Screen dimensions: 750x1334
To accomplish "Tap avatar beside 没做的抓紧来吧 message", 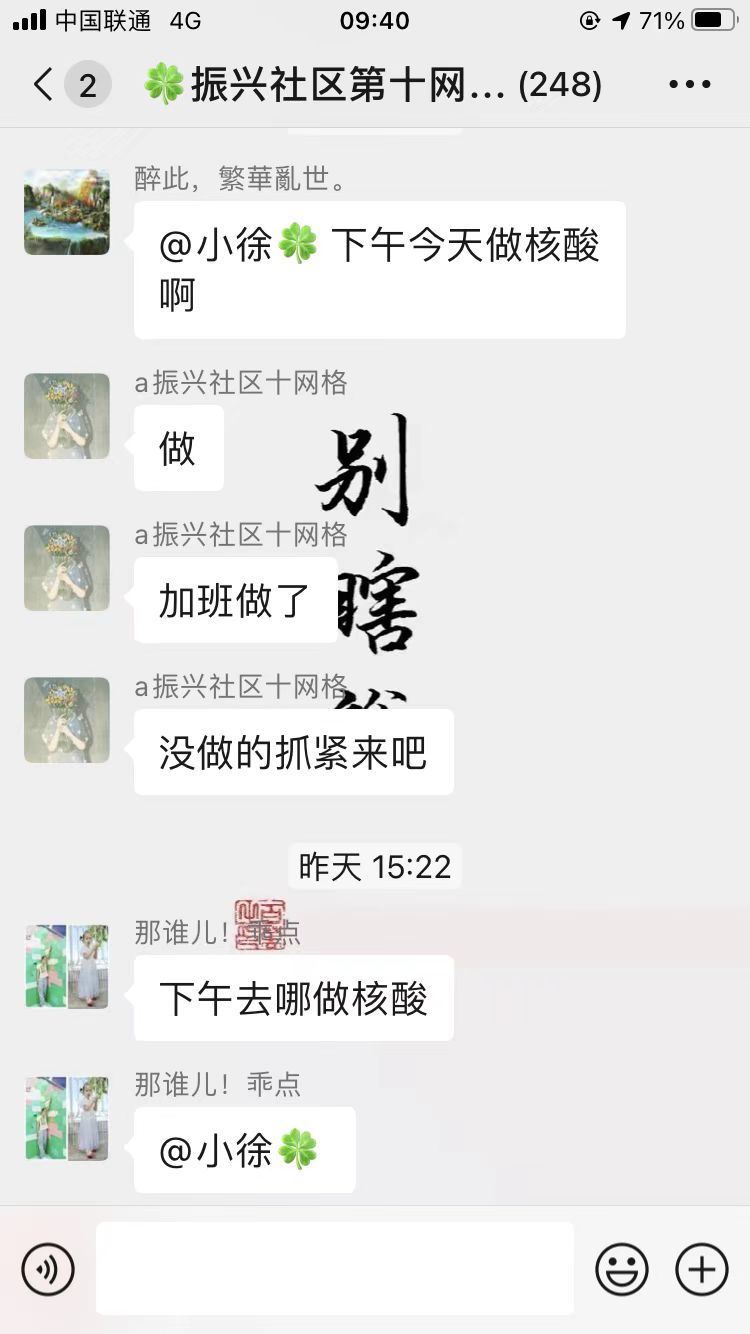I will click(x=67, y=720).
